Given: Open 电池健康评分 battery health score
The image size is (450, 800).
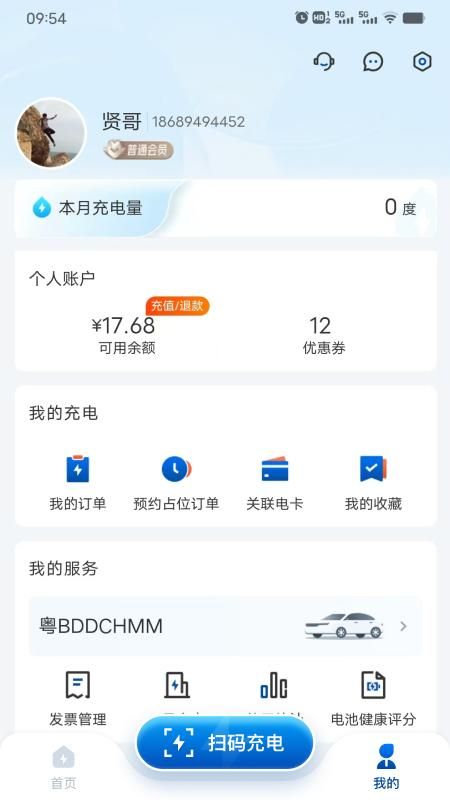Looking at the screenshot, I should [373, 698].
